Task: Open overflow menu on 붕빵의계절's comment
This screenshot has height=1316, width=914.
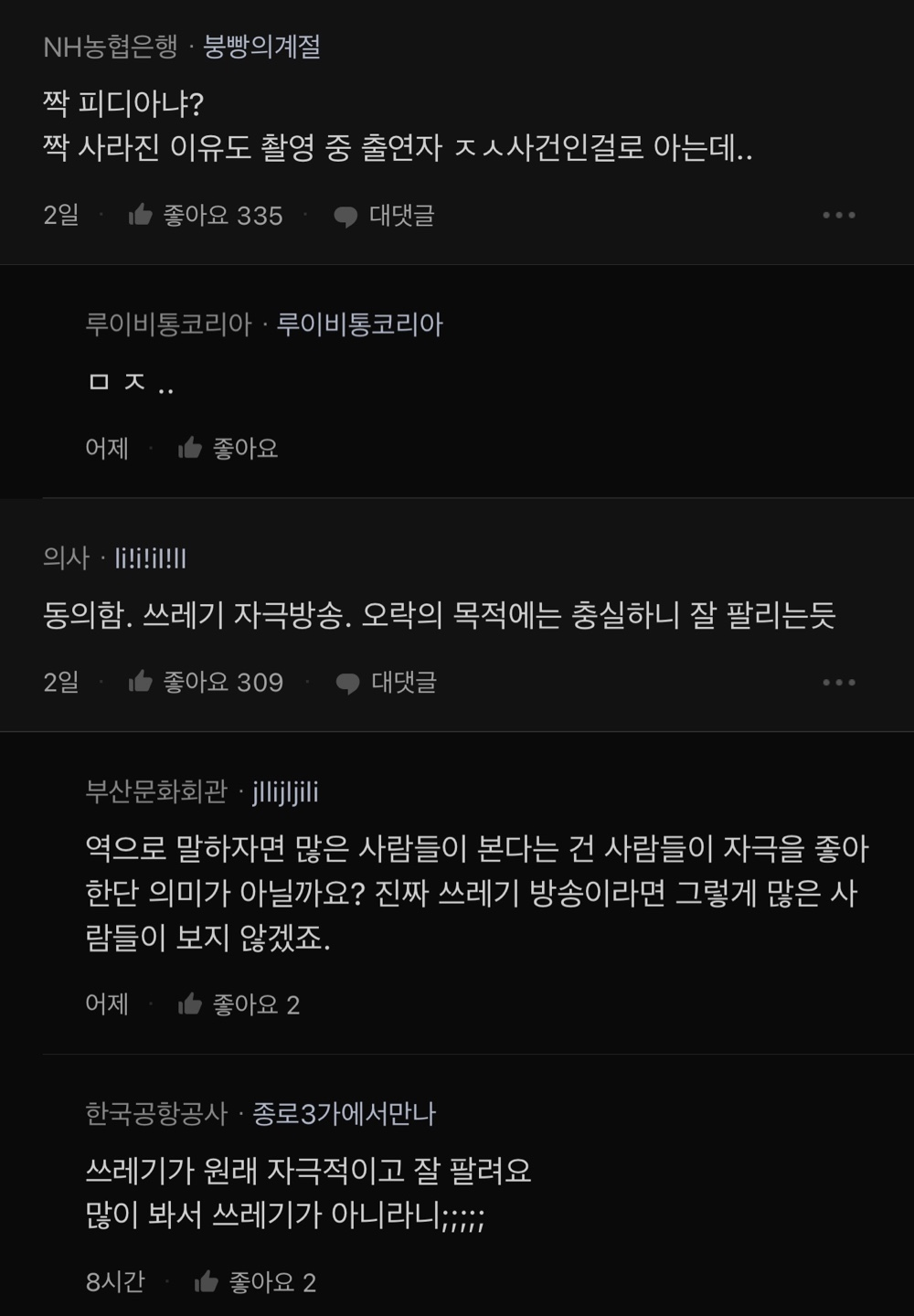Action: point(838,216)
